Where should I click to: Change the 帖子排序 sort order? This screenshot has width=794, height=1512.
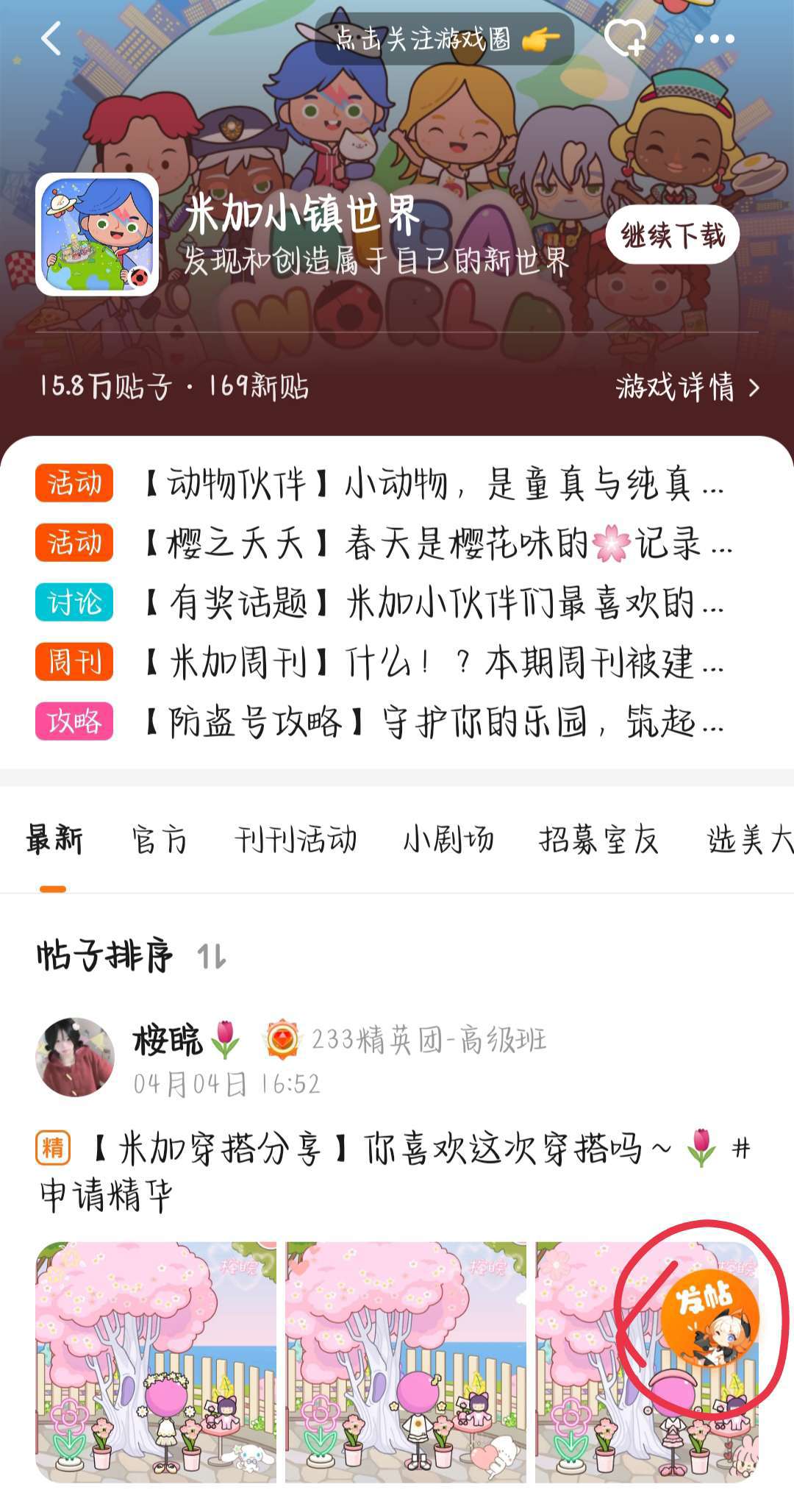pos(132,956)
